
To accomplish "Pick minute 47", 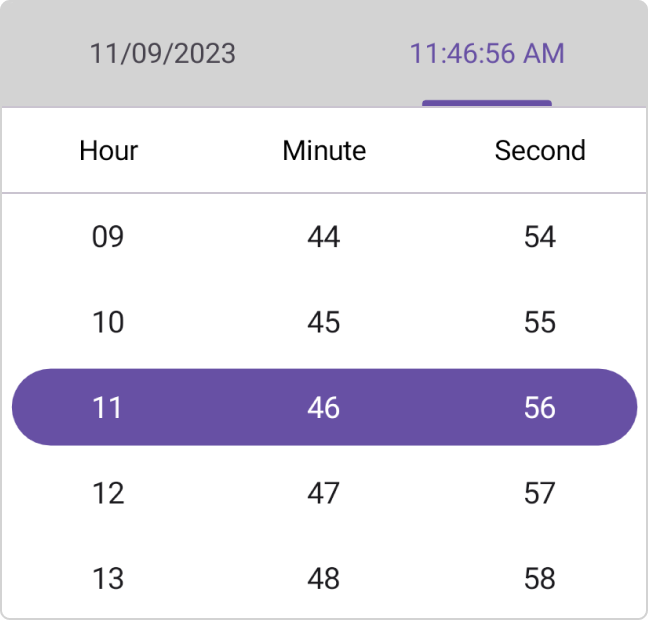I will (324, 493).
